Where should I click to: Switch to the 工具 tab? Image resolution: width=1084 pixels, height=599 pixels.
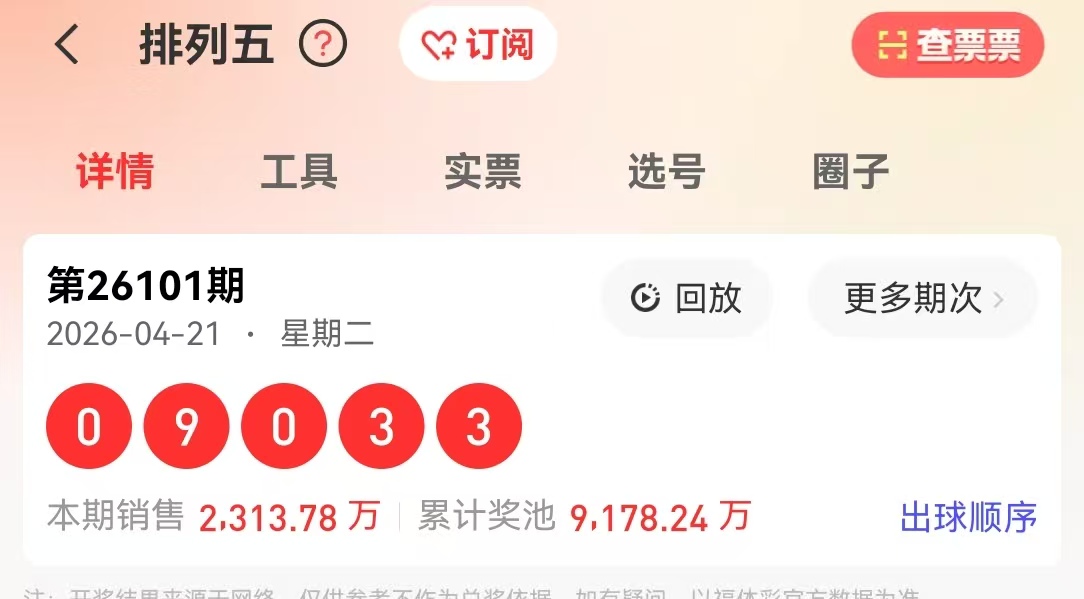pyautogui.click(x=299, y=172)
